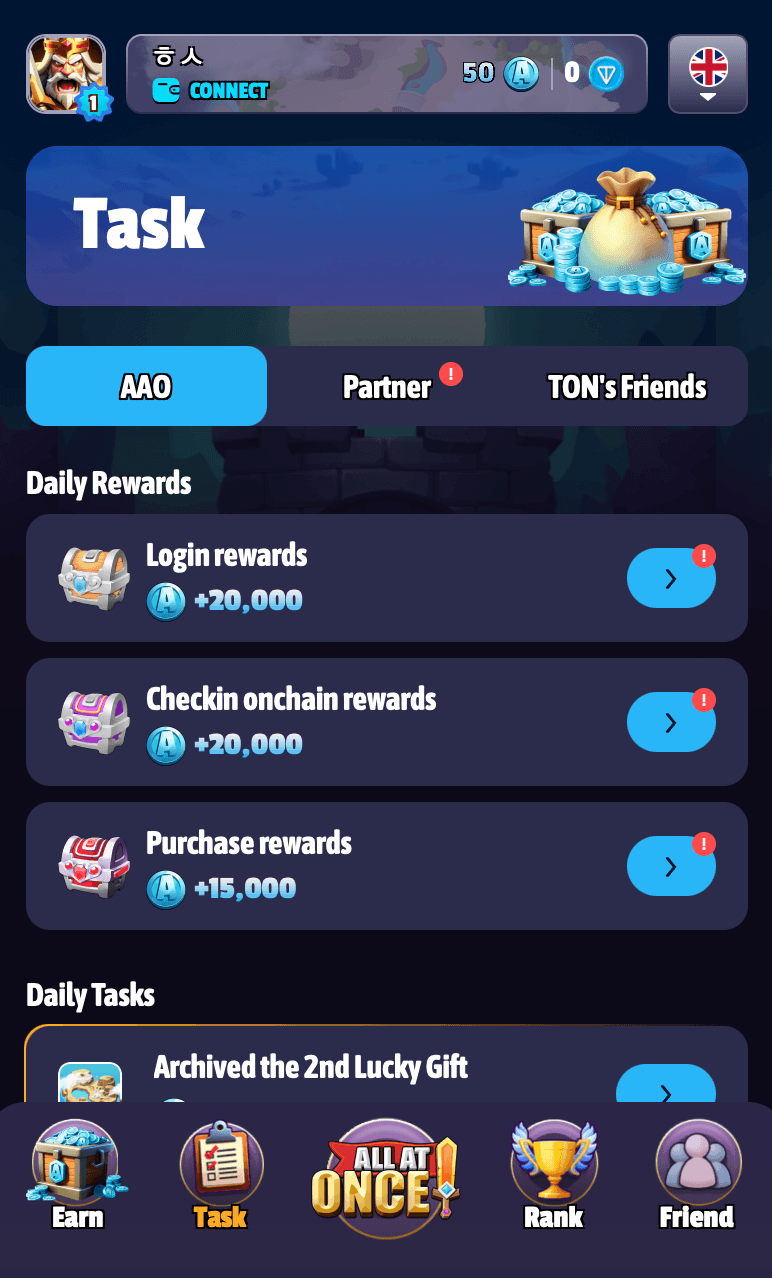Open the player avatar portrait
This screenshot has width=772, height=1278.
pos(66,73)
